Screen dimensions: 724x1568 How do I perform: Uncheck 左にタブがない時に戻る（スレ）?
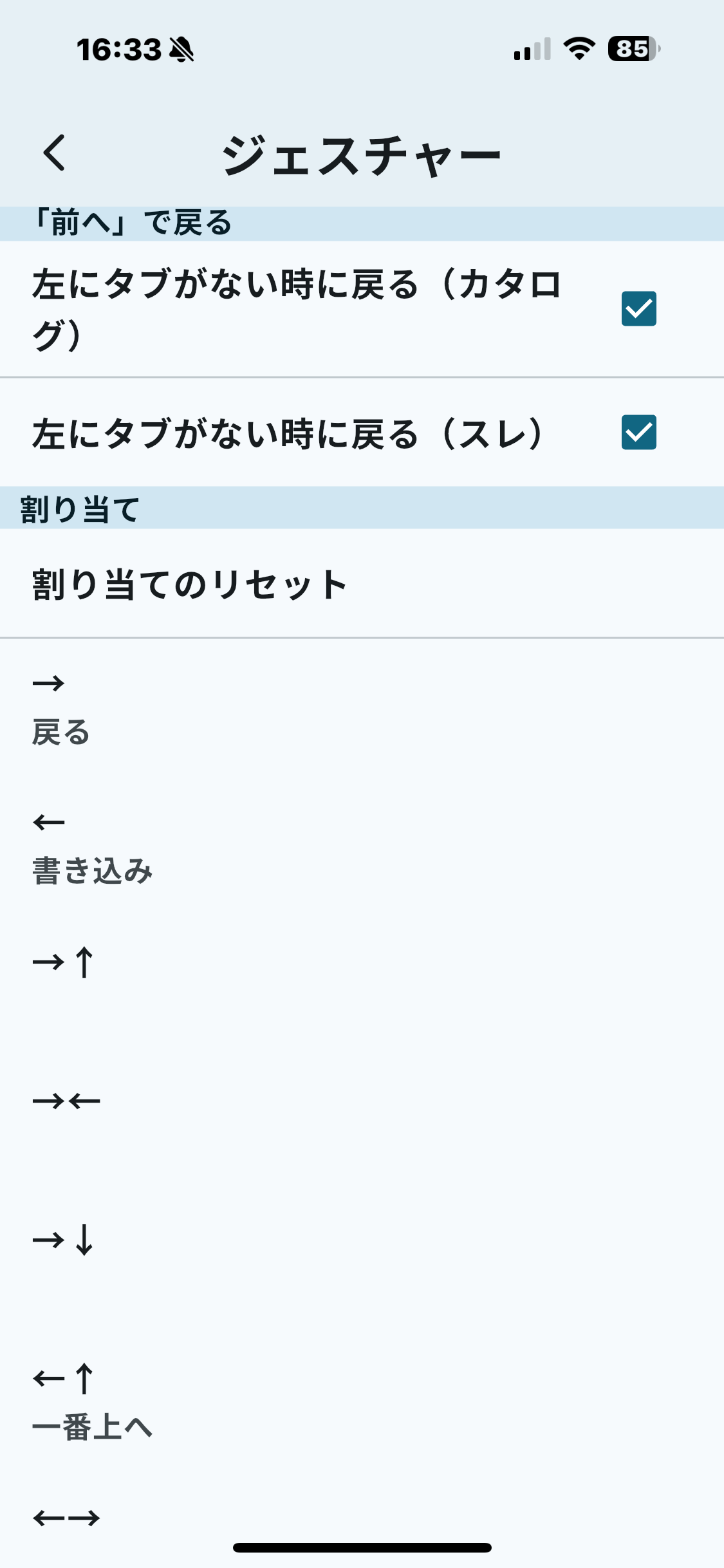638,432
